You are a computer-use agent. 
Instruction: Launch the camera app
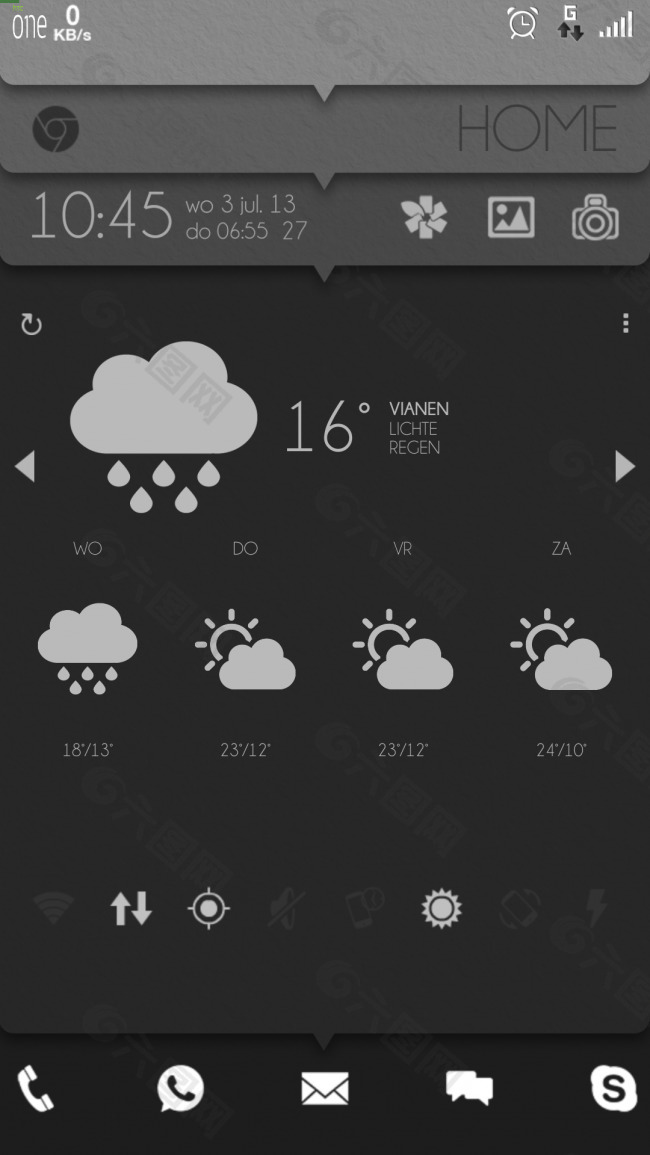click(x=595, y=217)
